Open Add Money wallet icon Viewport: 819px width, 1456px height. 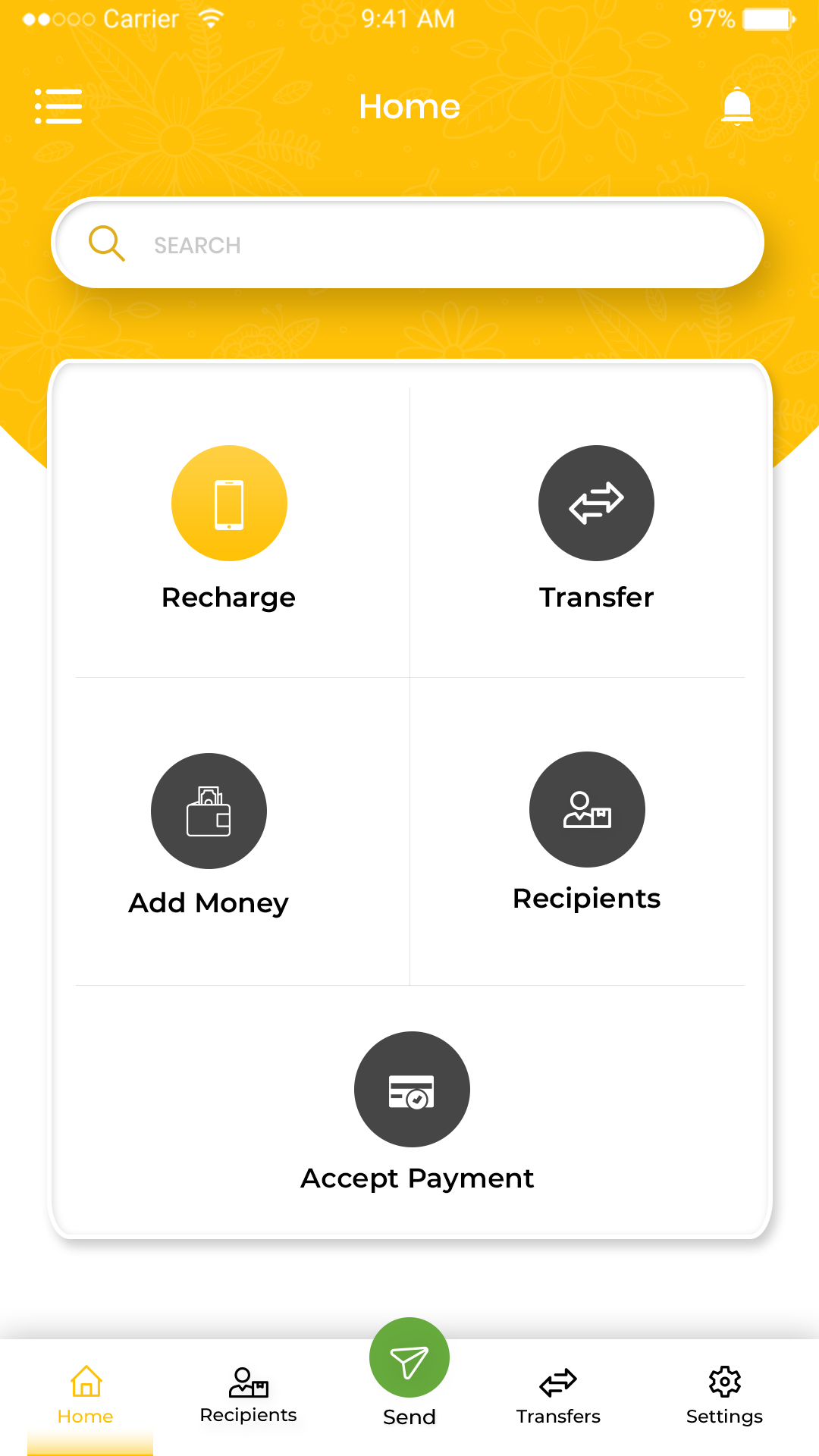209,810
